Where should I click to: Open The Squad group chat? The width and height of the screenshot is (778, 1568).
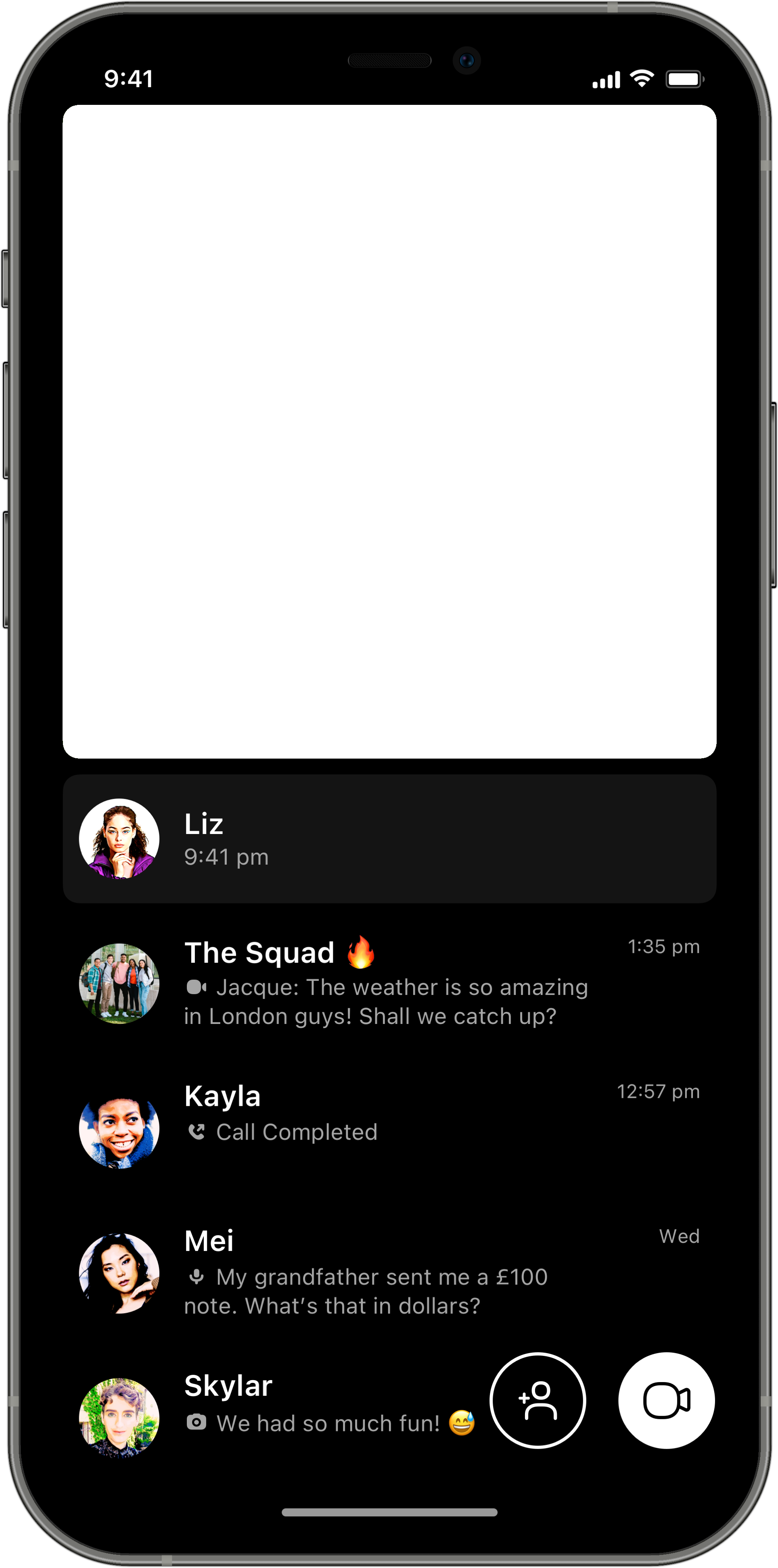pos(389,984)
